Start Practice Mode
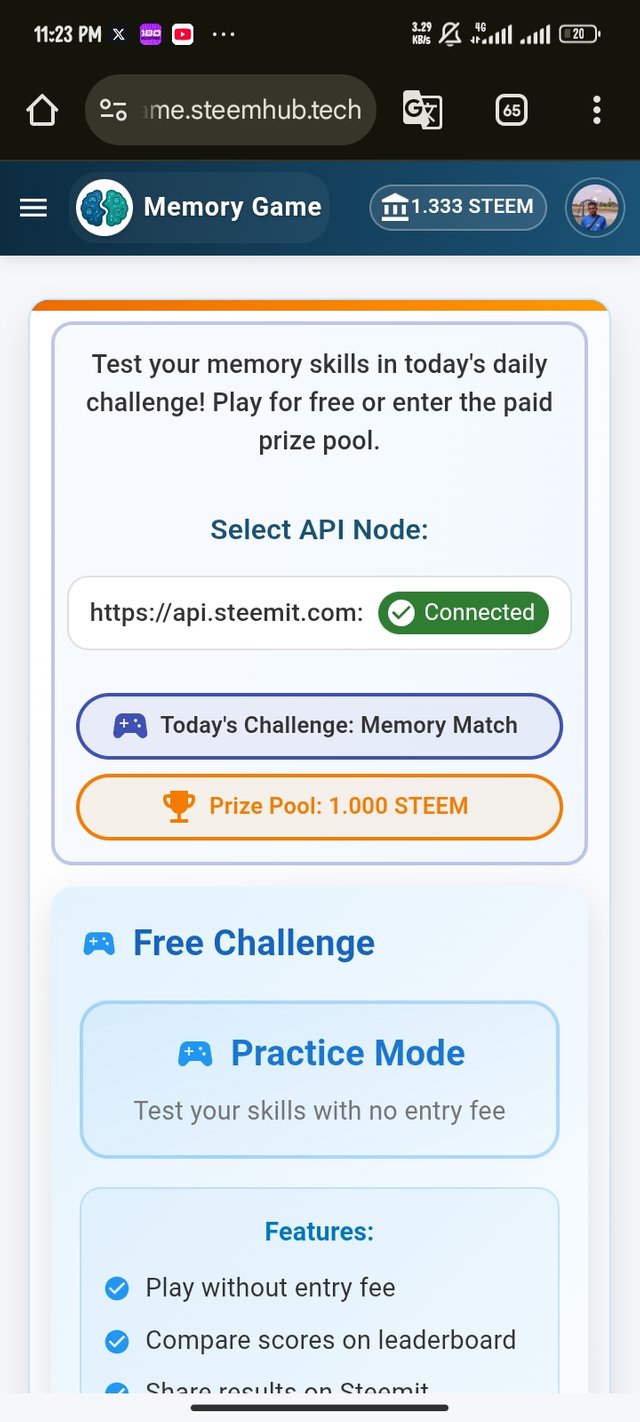 point(319,1079)
